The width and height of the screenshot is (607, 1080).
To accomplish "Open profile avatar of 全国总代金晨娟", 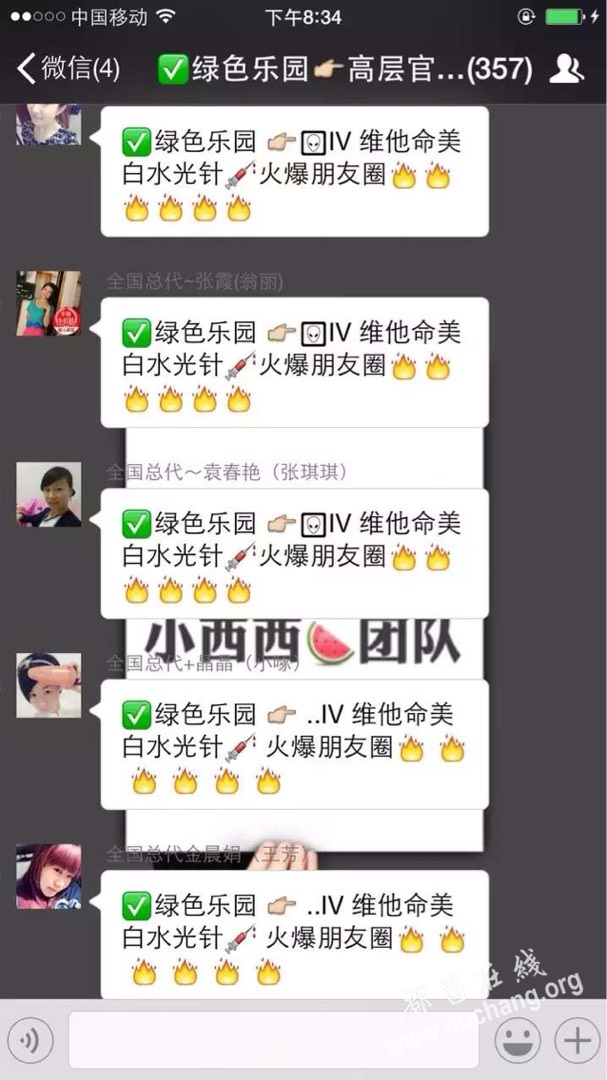I will (48, 876).
